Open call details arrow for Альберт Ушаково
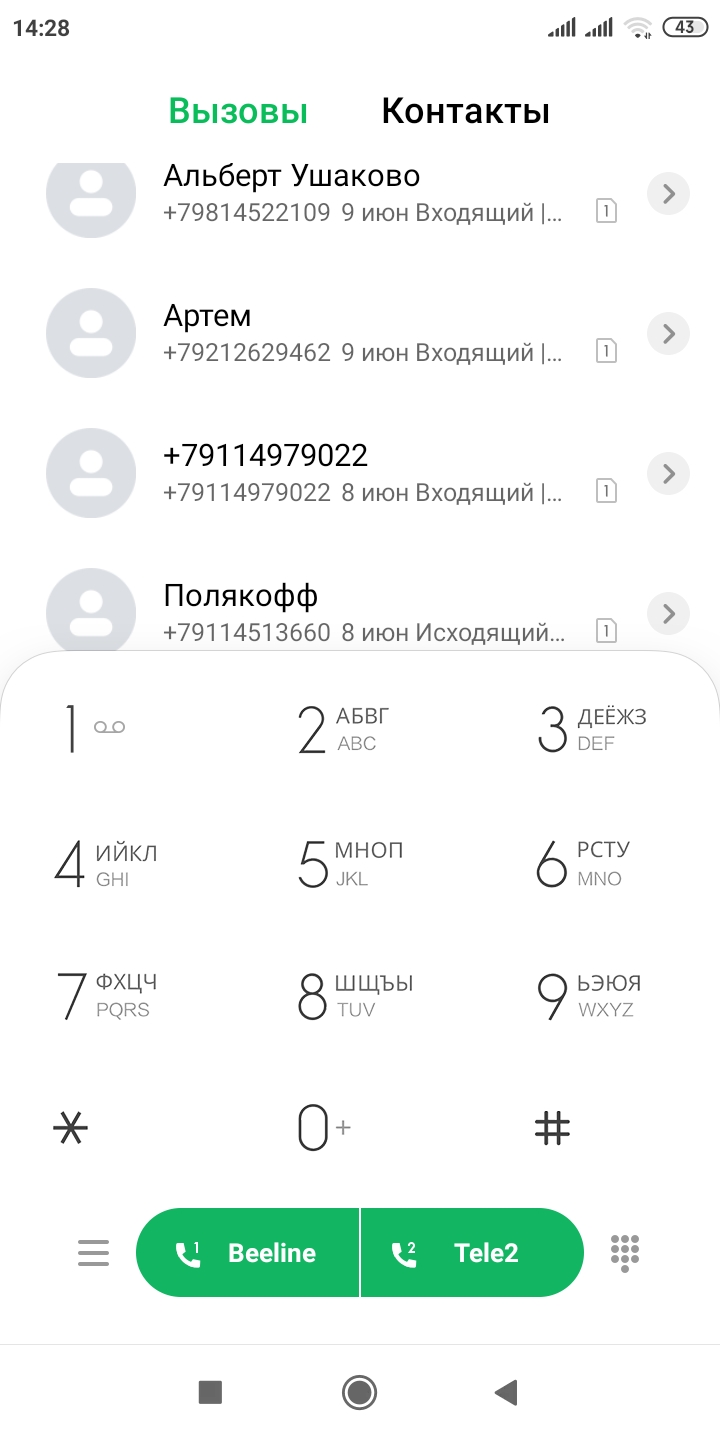This screenshot has height=1440, width=720. click(x=669, y=193)
